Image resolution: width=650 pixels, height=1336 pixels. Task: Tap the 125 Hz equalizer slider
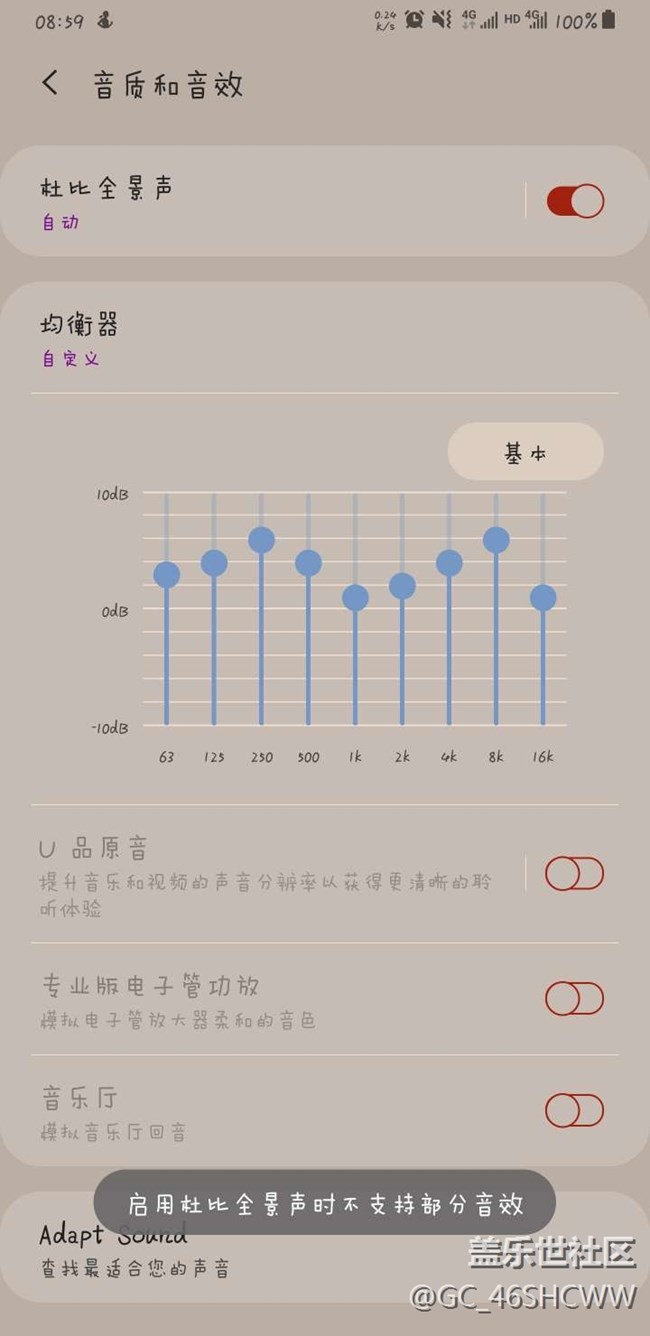(214, 563)
